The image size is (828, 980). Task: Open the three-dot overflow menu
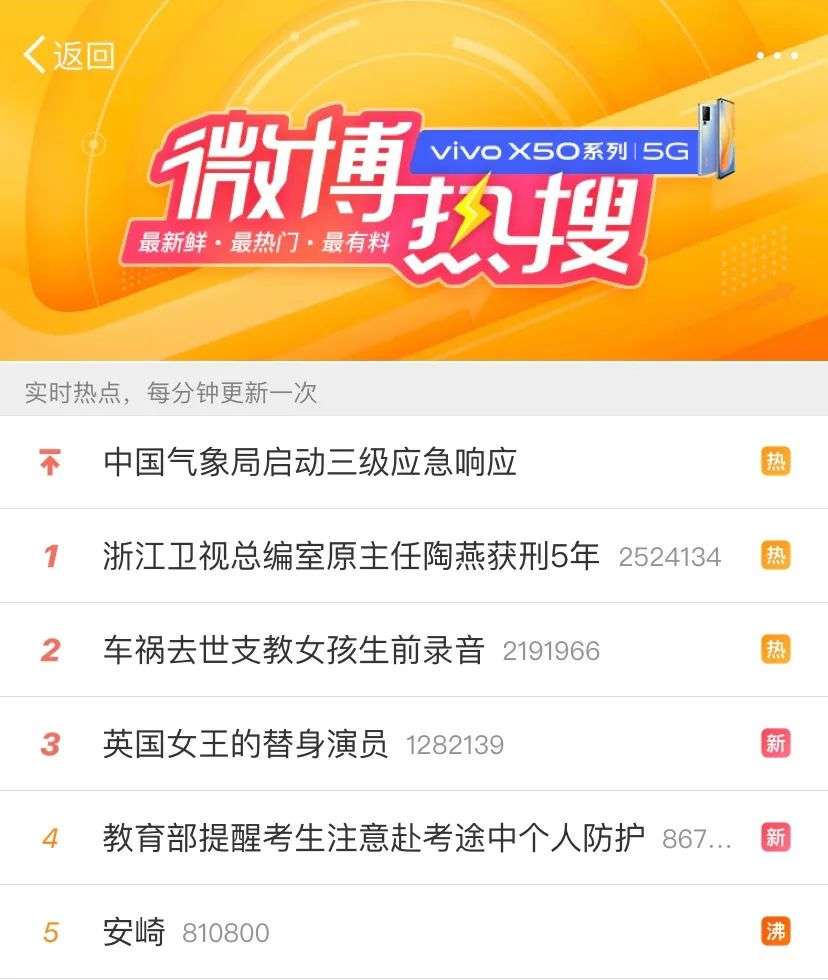click(x=777, y=57)
